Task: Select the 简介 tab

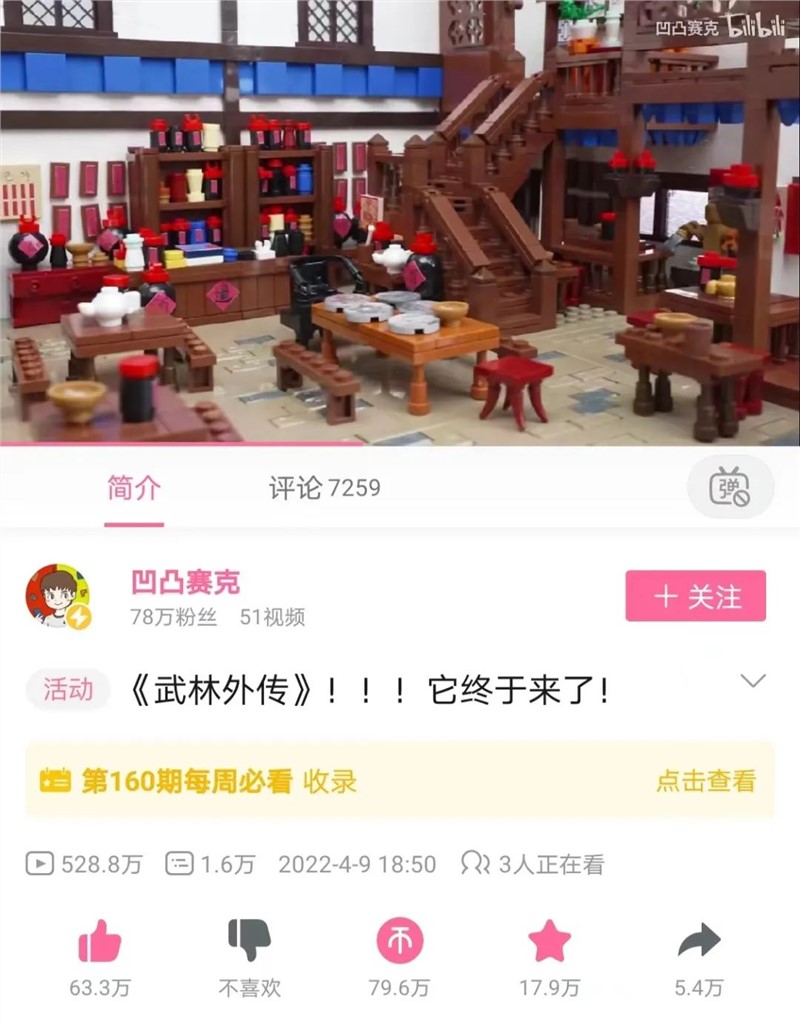Action: click(x=134, y=488)
